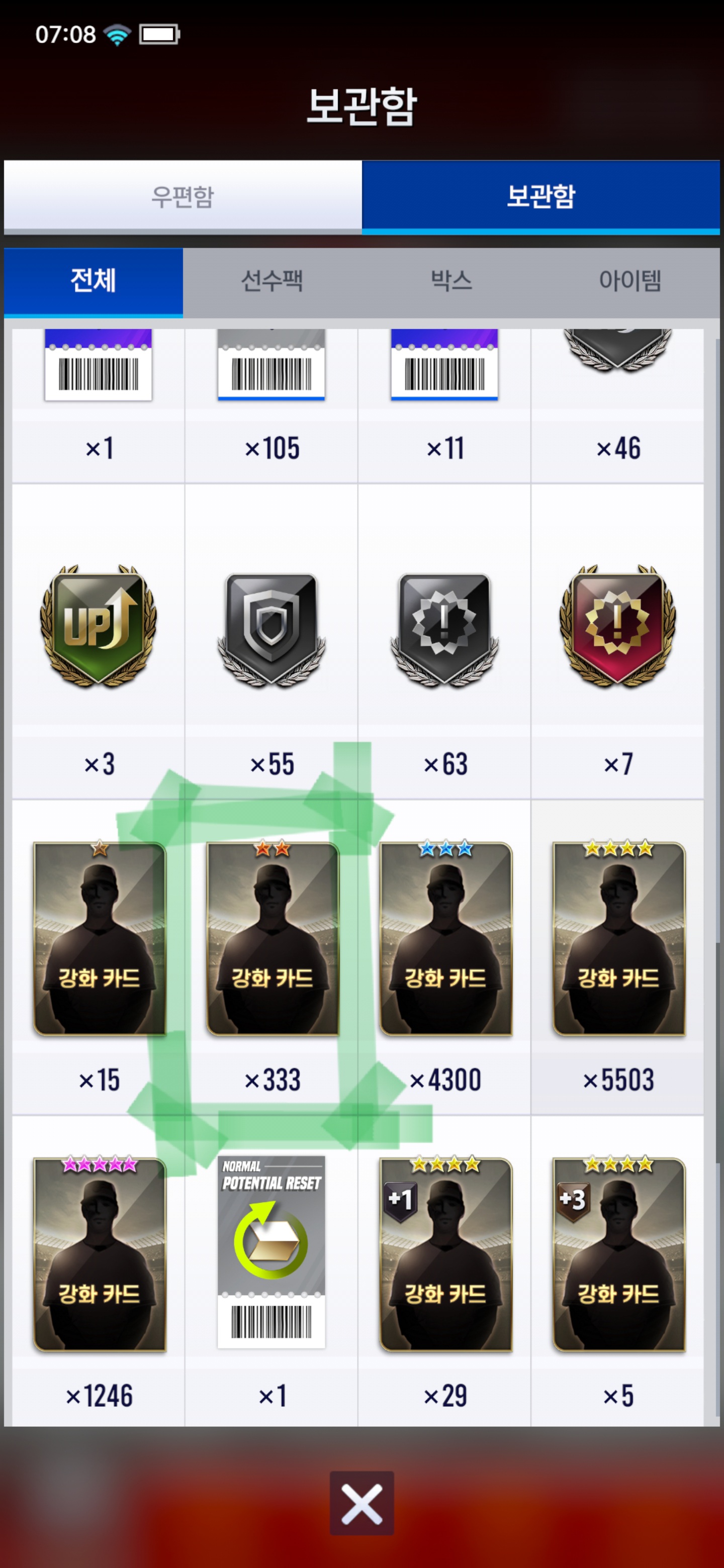Select the +1 강화 카드 ×29
The image size is (724, 1568).
tap(444, 1271)
